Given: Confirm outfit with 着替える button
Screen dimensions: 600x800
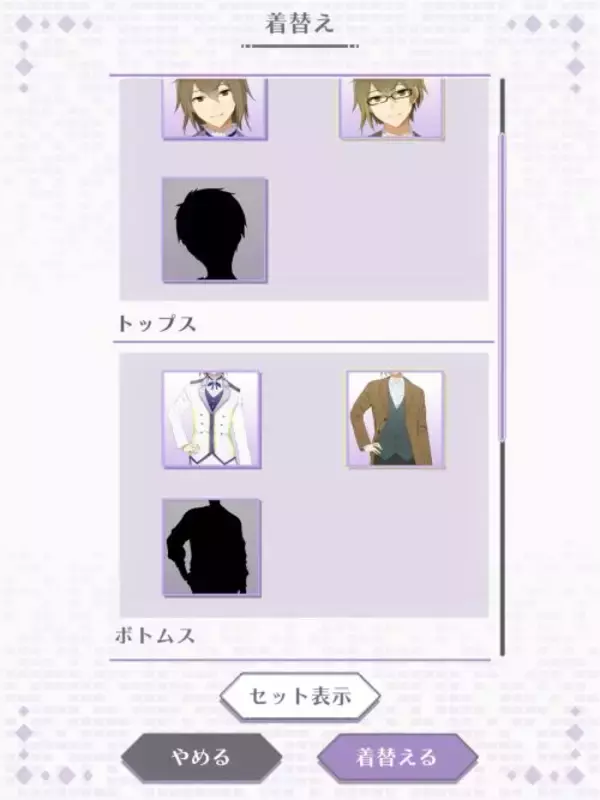Looking at the screenshot, I should click(396, 756).
